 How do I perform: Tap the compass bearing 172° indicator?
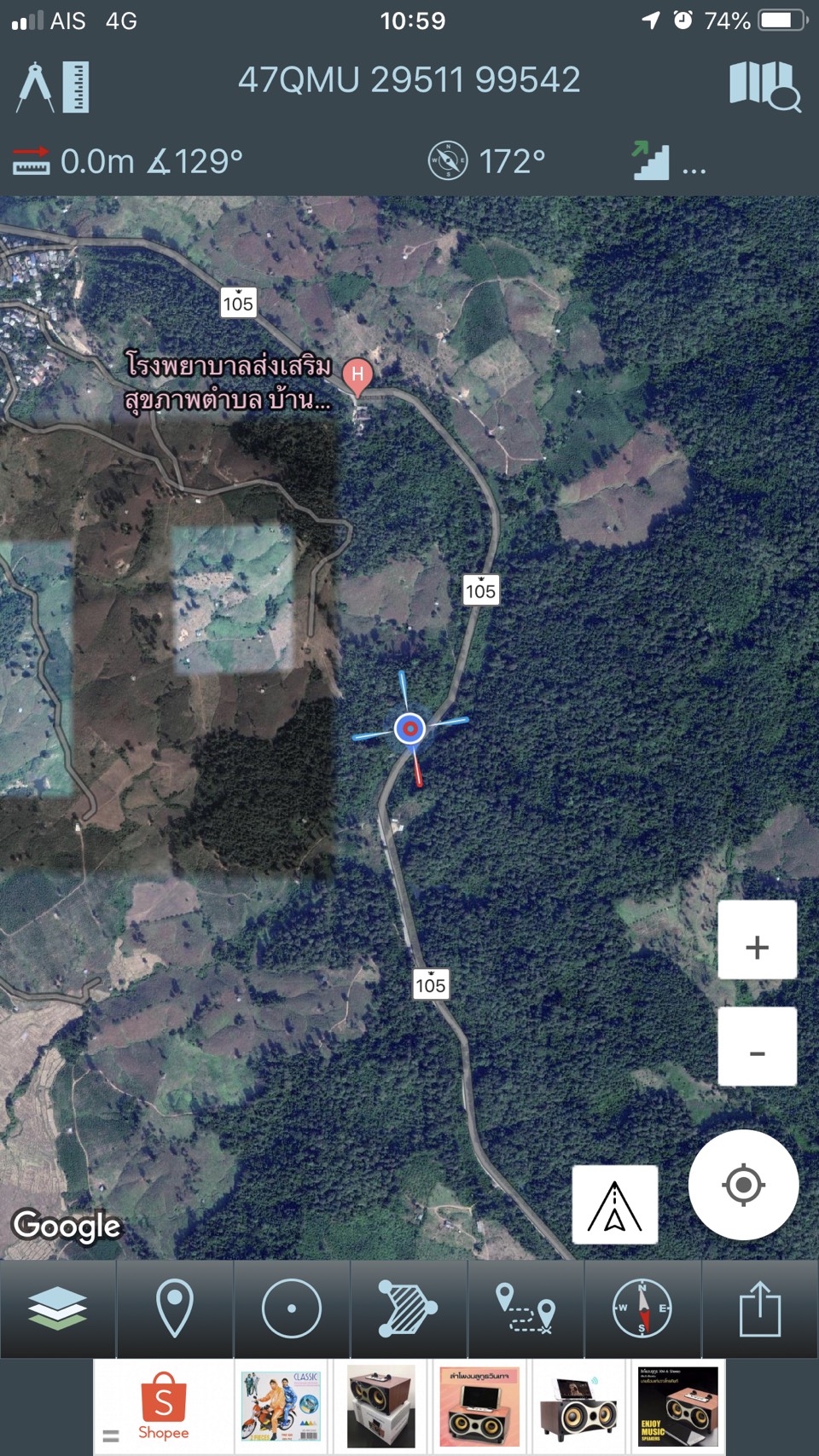[486, 160]
